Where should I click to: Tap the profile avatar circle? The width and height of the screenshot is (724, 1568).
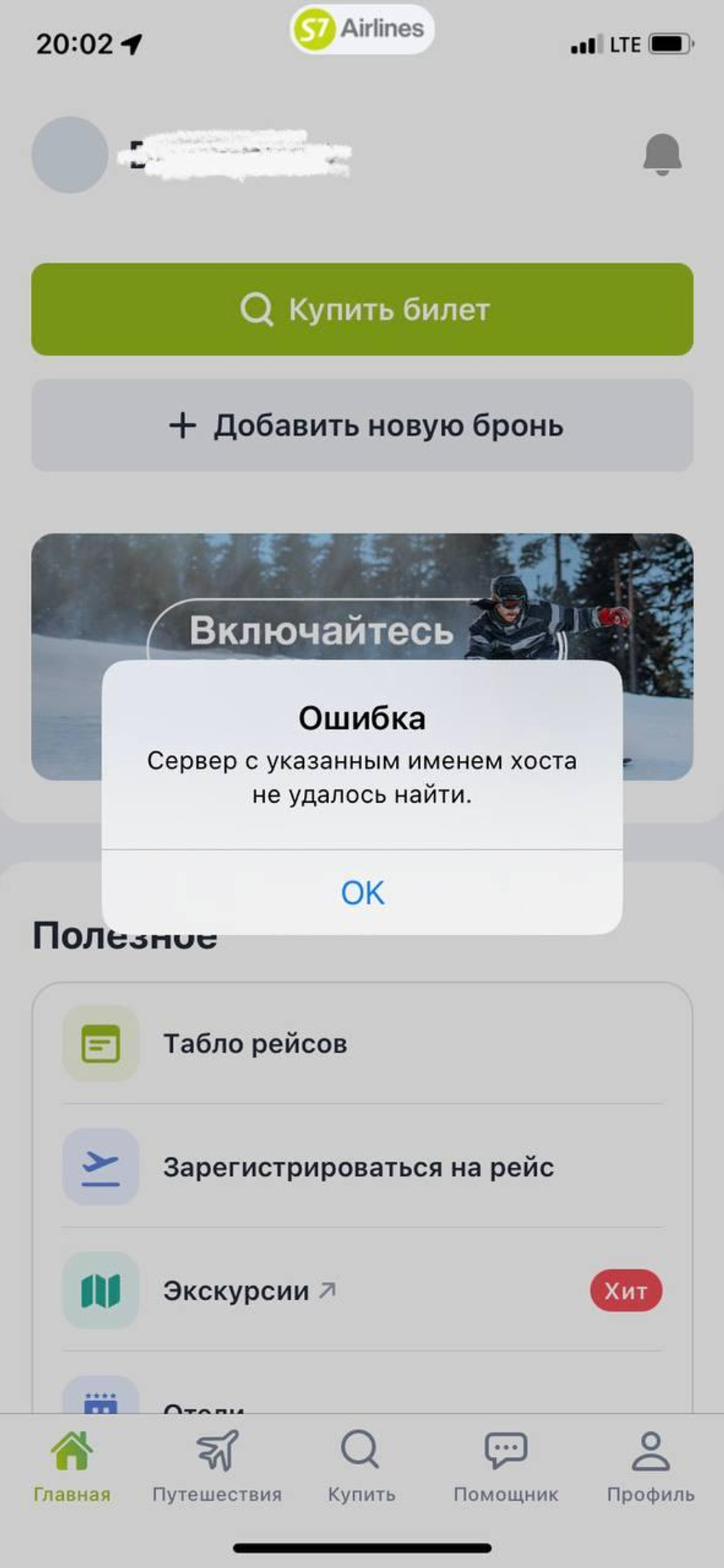coord(70,155)
